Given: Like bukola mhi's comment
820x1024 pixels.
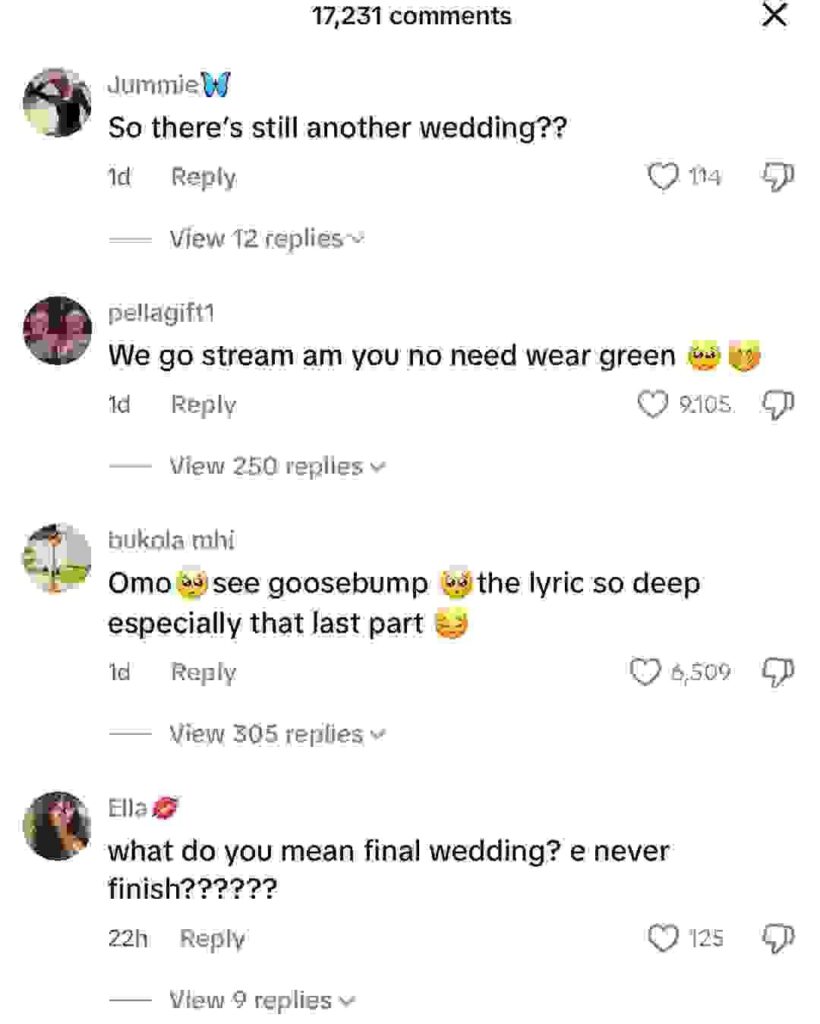Looking at the screenshot, I should point(645,673).
